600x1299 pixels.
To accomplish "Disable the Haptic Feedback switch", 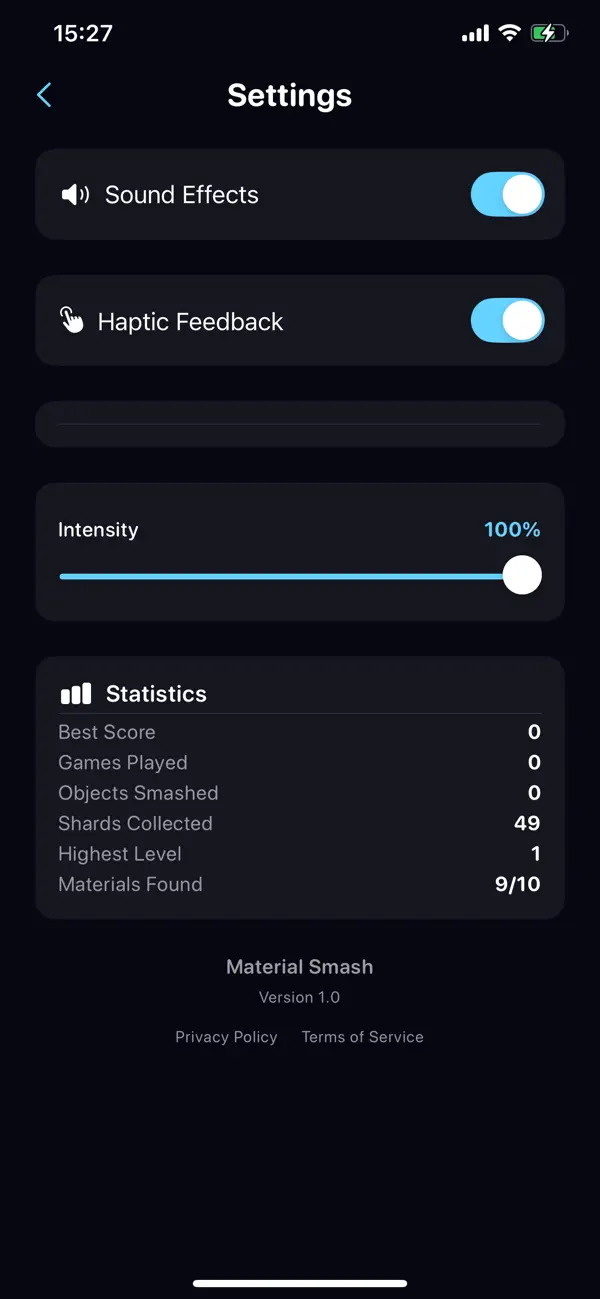I will click(x=508, y=321).
